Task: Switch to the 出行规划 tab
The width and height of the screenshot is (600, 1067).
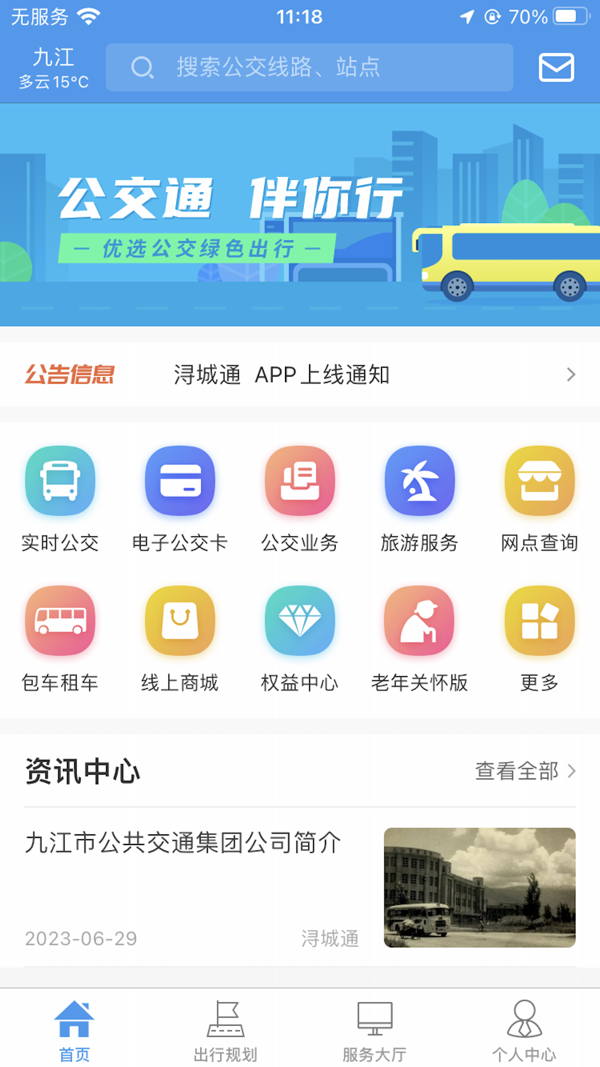Action: tap(225, 1030)
